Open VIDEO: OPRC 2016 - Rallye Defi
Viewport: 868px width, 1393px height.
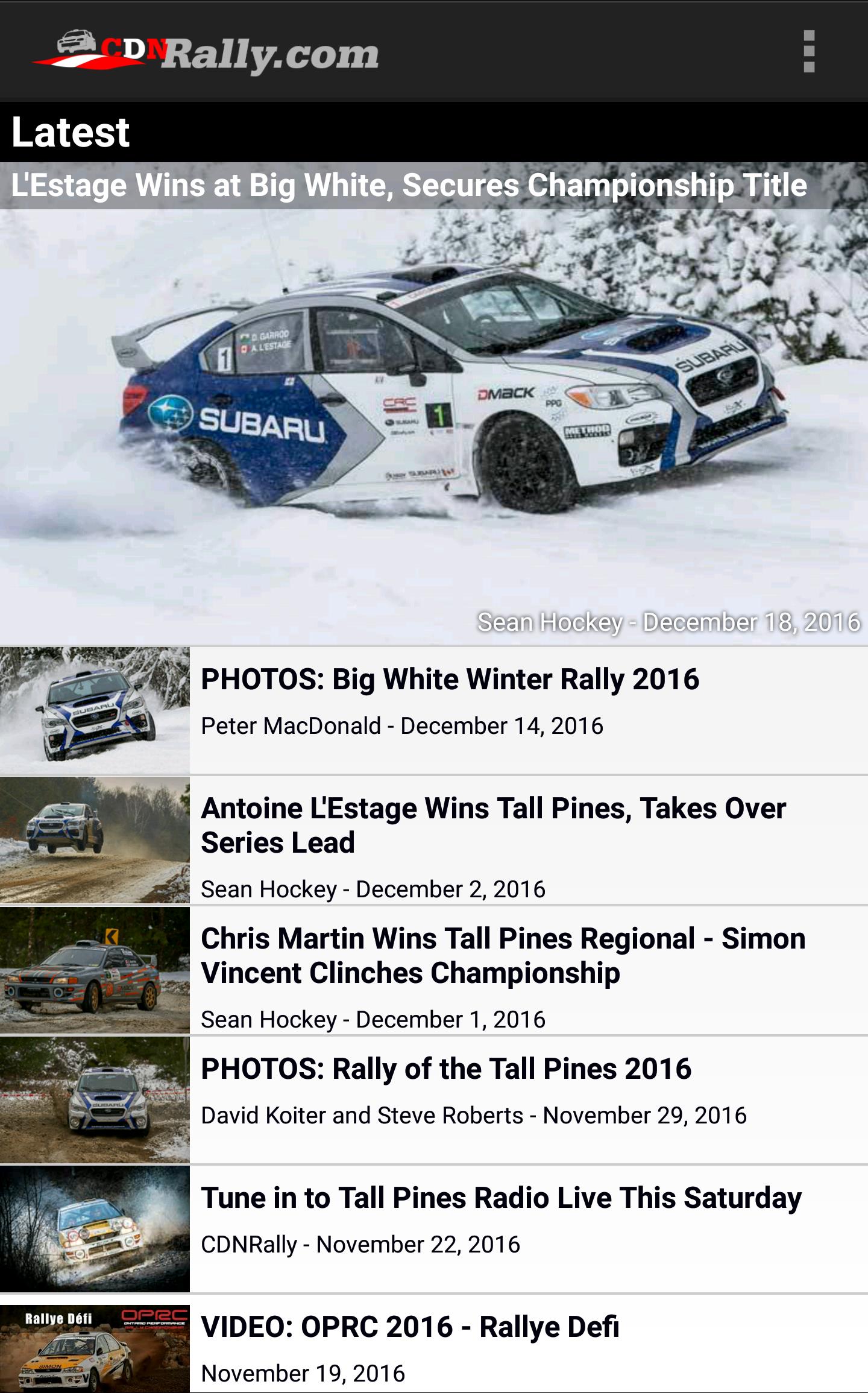tap(410, 1327)
